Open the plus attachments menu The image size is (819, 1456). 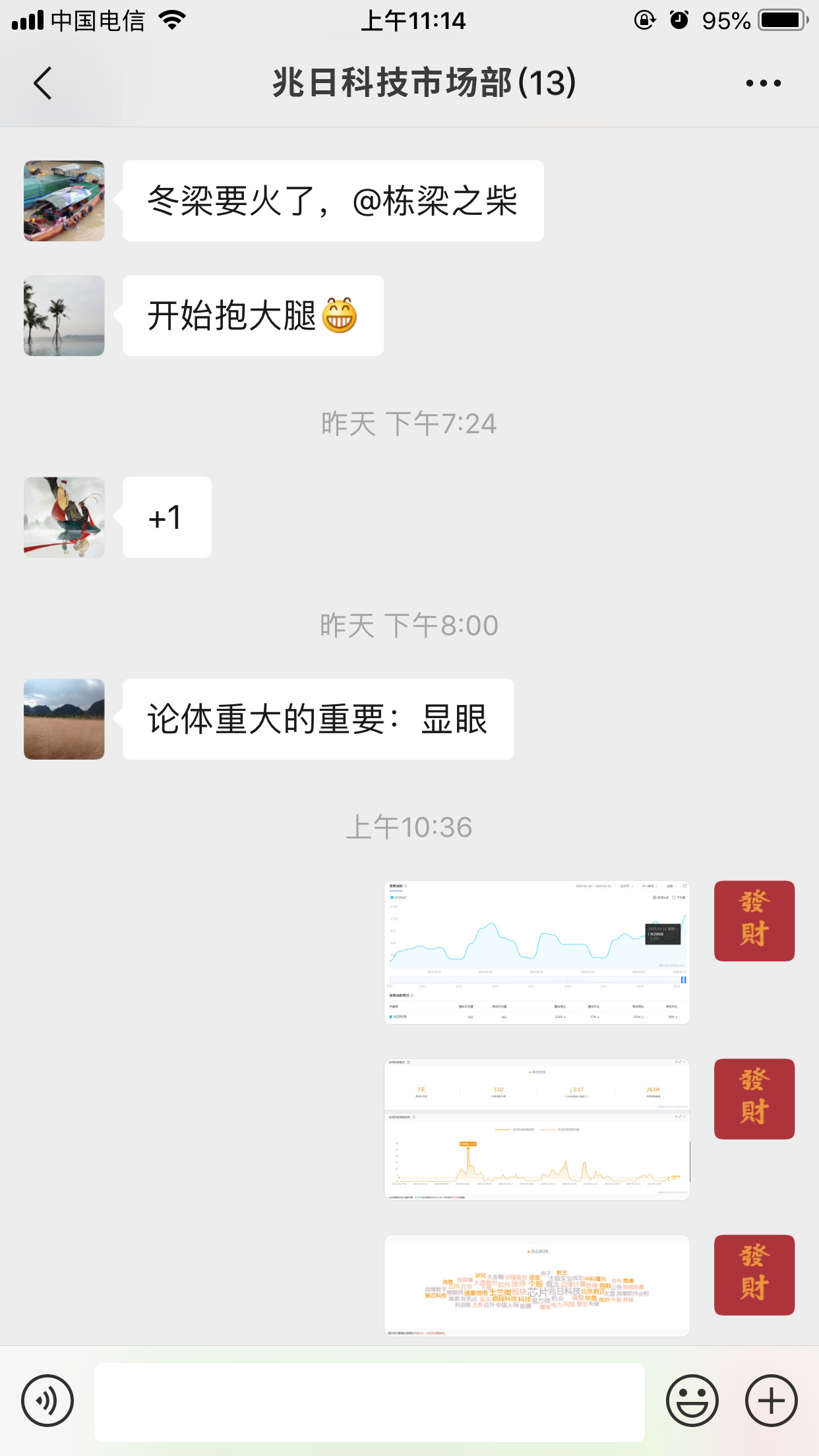pyautogui.click(x=771, y=1401)
